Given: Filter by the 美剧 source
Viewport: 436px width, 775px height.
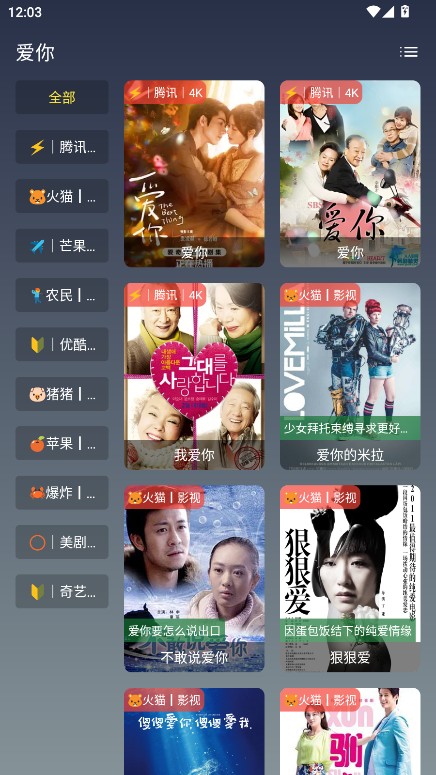Looking at the screenshot, I should pyautogui.click(x=62, y=542).
